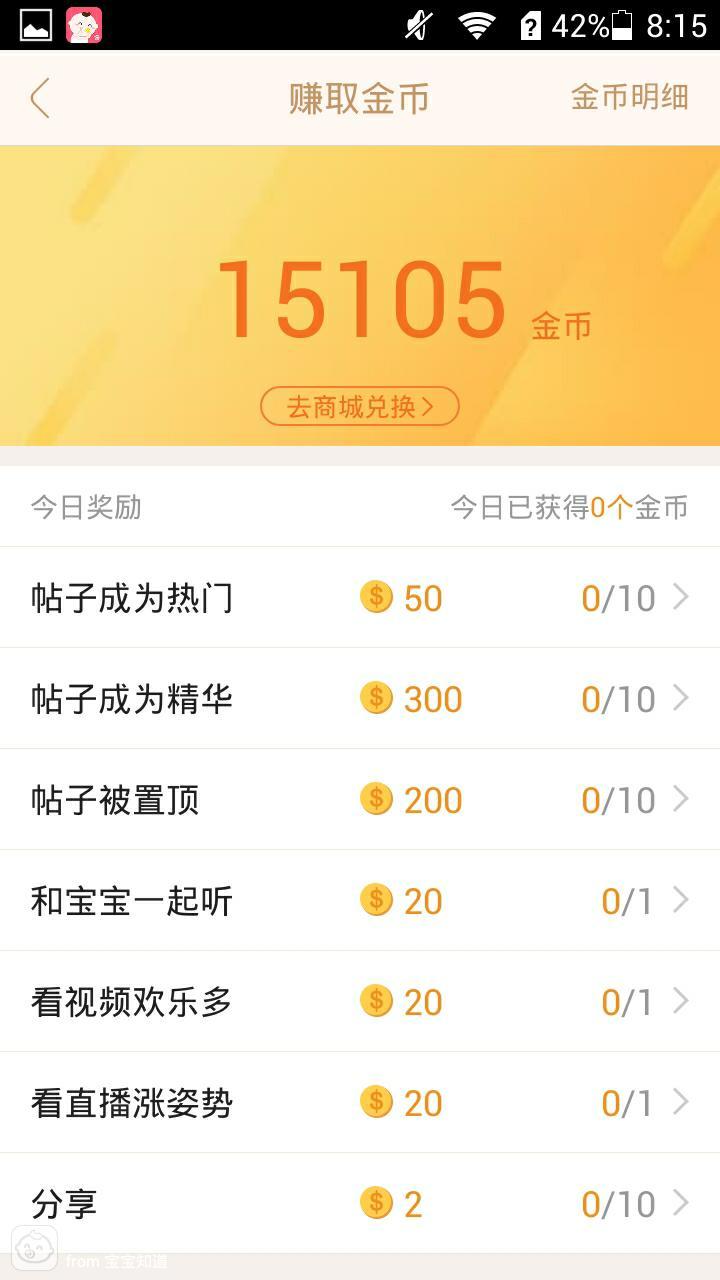Screen dimensions: 720x1280
Task: Open the 看直播涨姿势 task
Action: point(360,1103)
